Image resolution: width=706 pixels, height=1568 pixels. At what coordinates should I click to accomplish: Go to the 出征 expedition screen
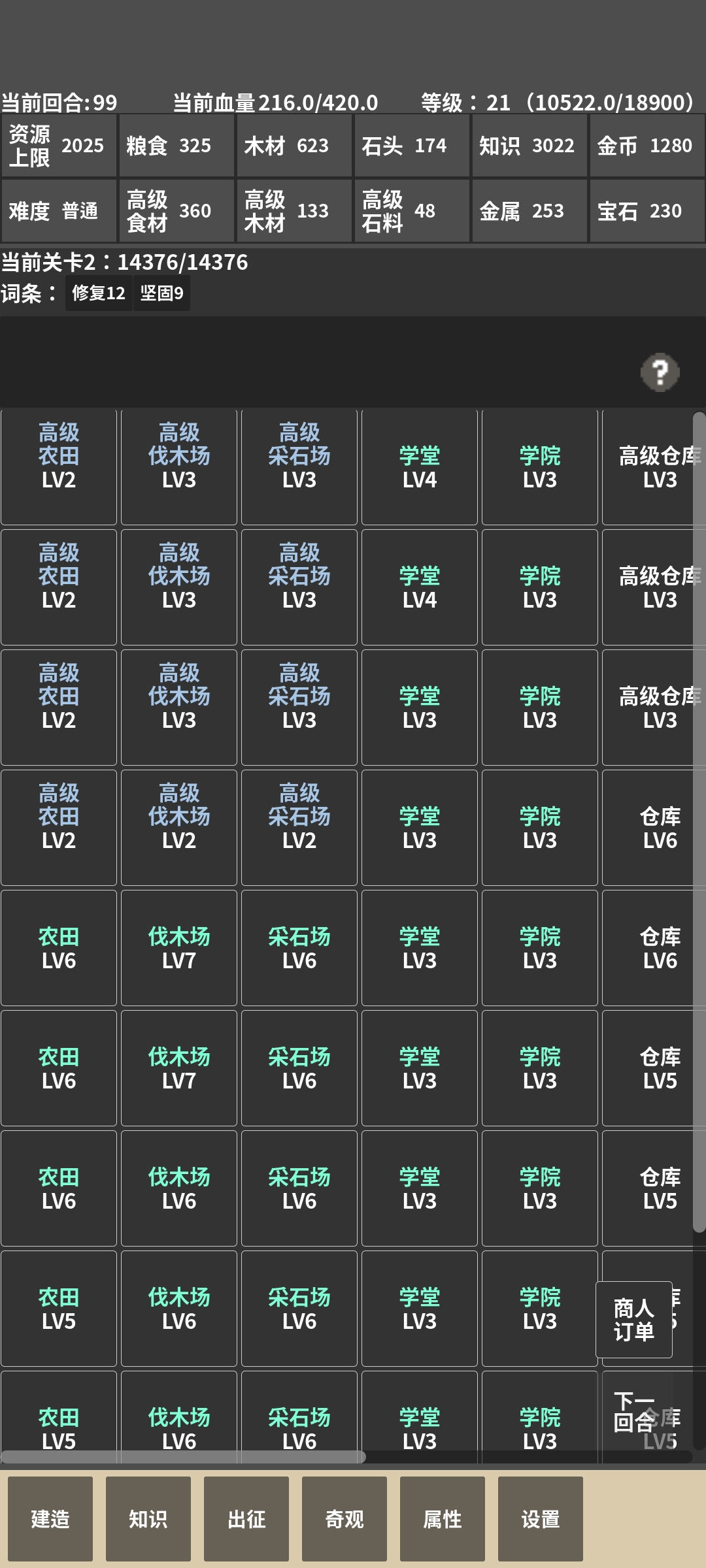click(246, 1518)
